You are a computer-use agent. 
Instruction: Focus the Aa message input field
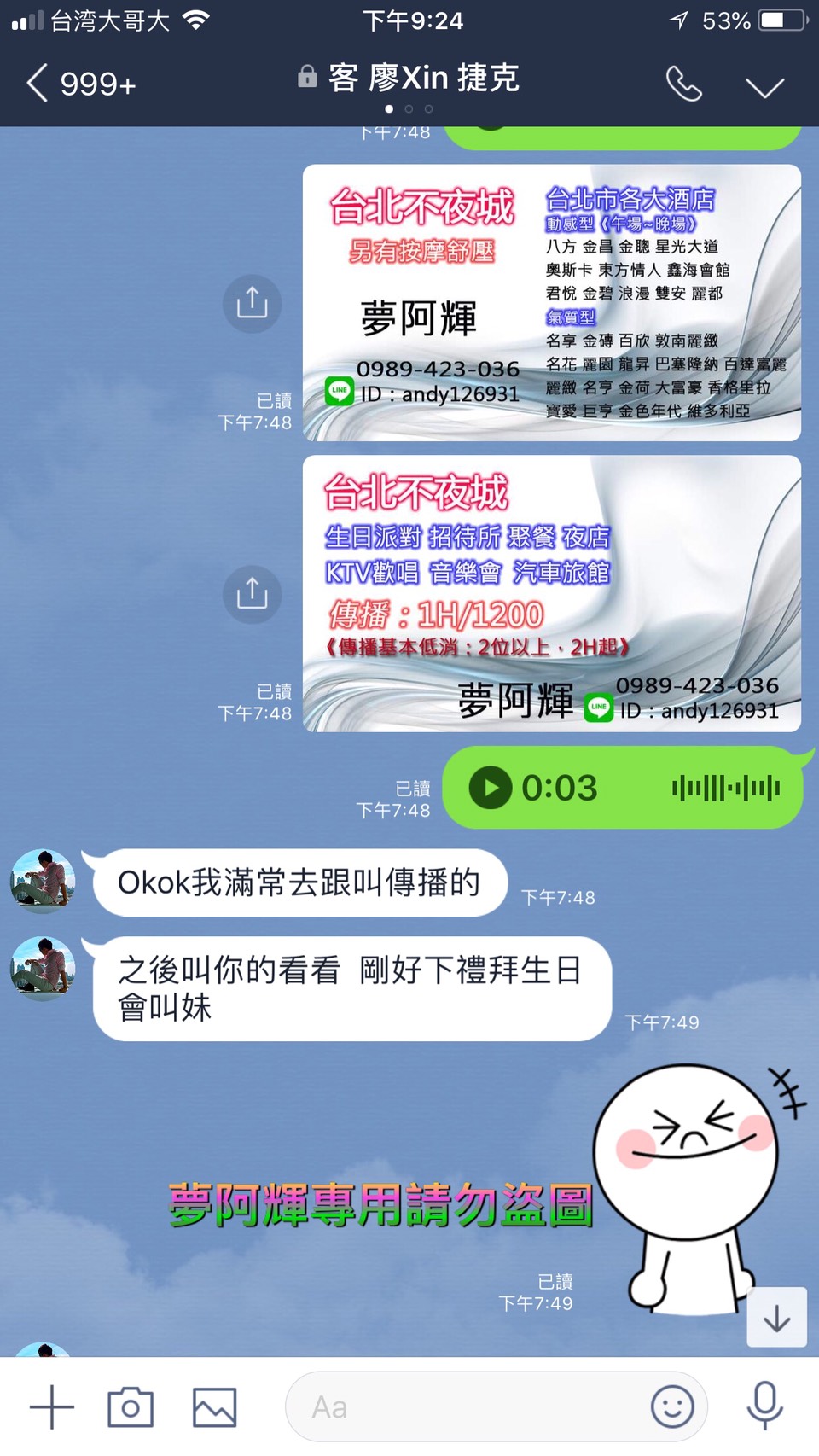pos(469,1406)
